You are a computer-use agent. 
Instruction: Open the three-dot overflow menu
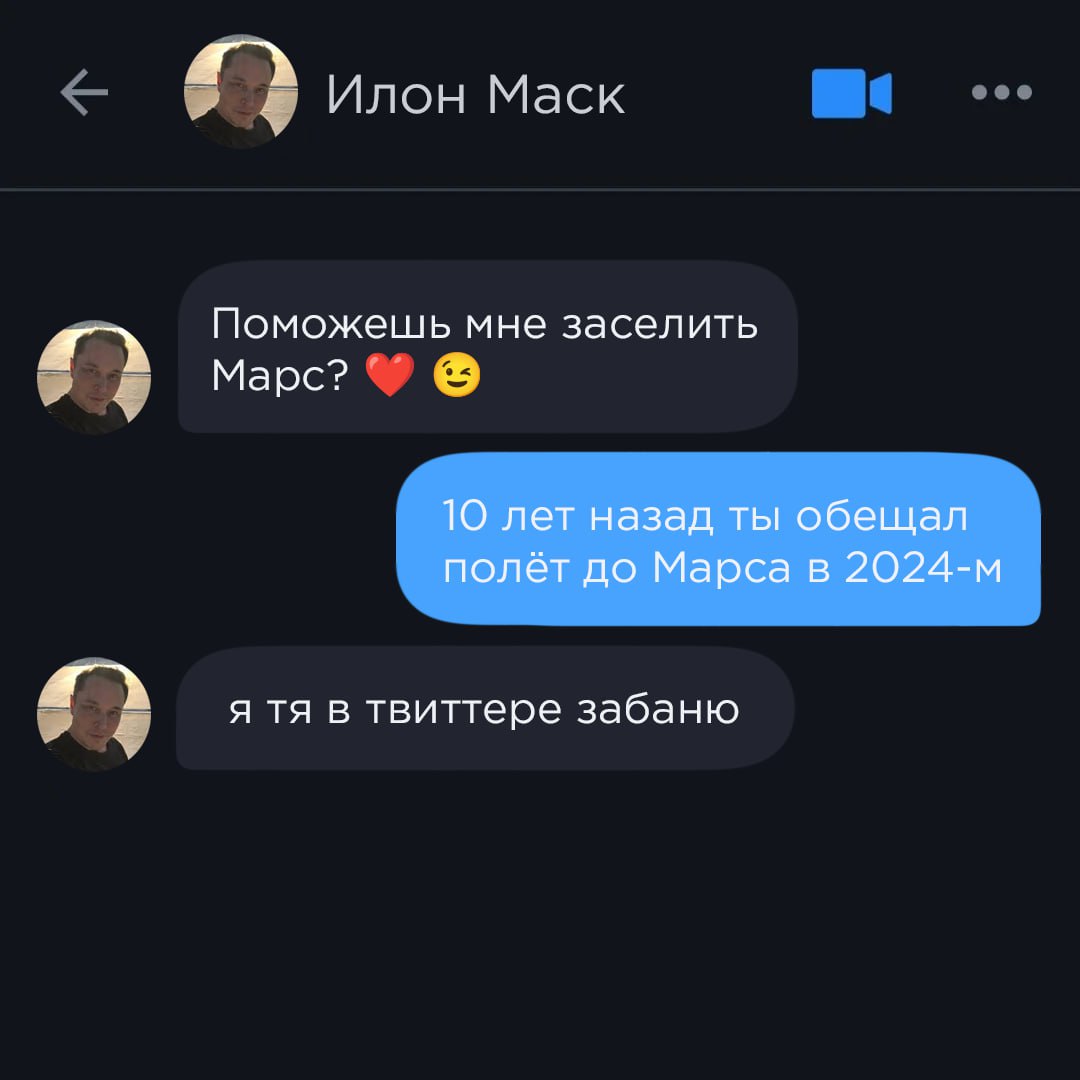click(x=1001, y=93)
